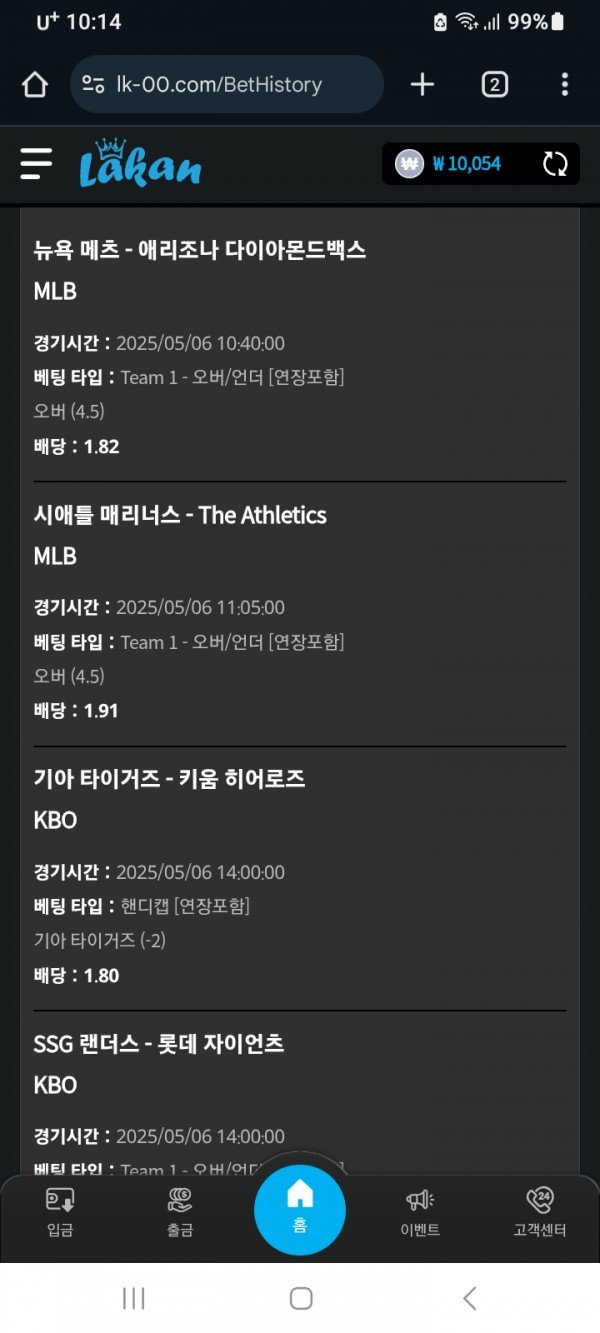Go to the browser home page
600x1333 pixels.
coord(35,85)
